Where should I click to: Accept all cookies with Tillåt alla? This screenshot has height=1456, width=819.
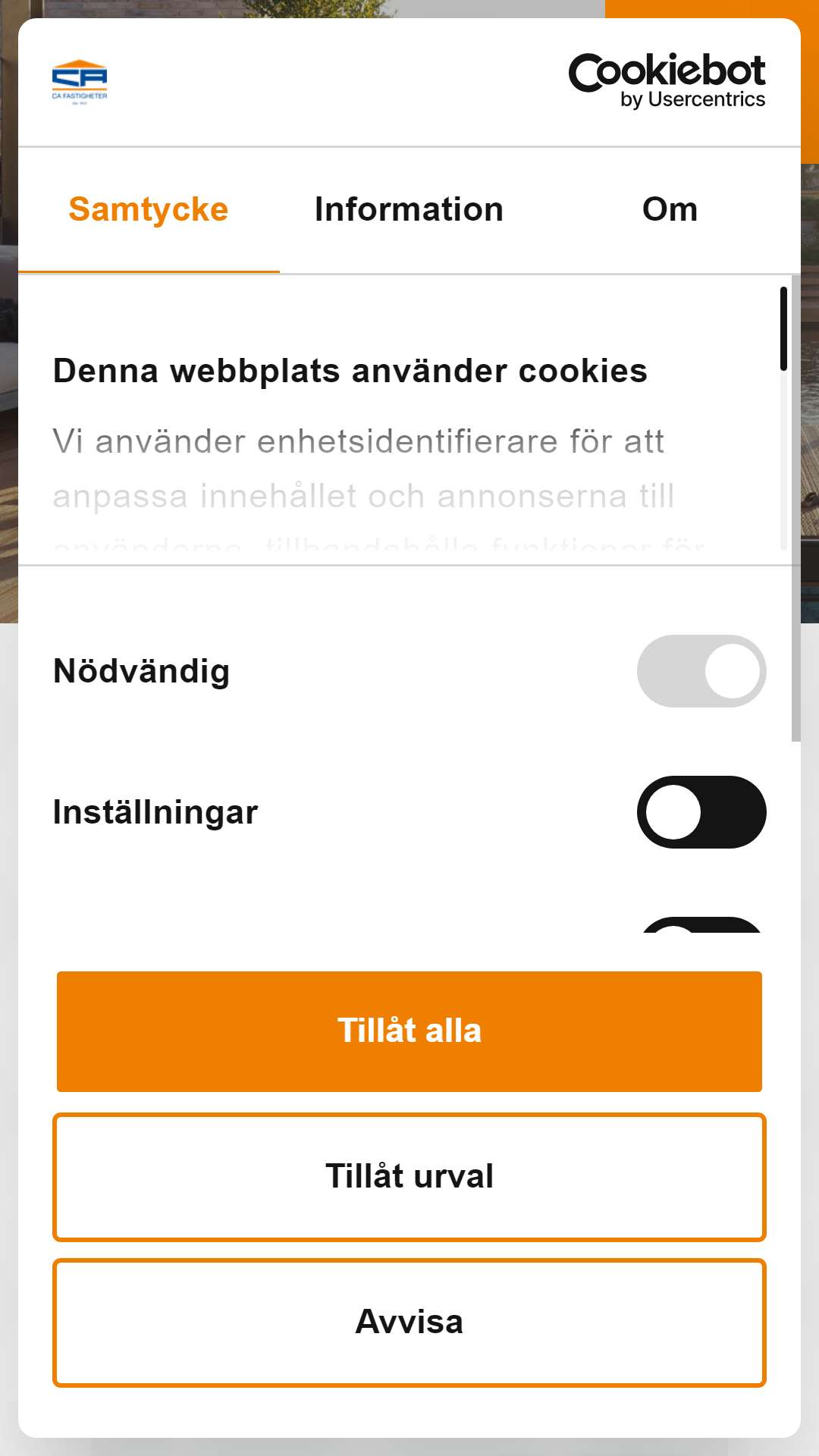point(409,1031)
